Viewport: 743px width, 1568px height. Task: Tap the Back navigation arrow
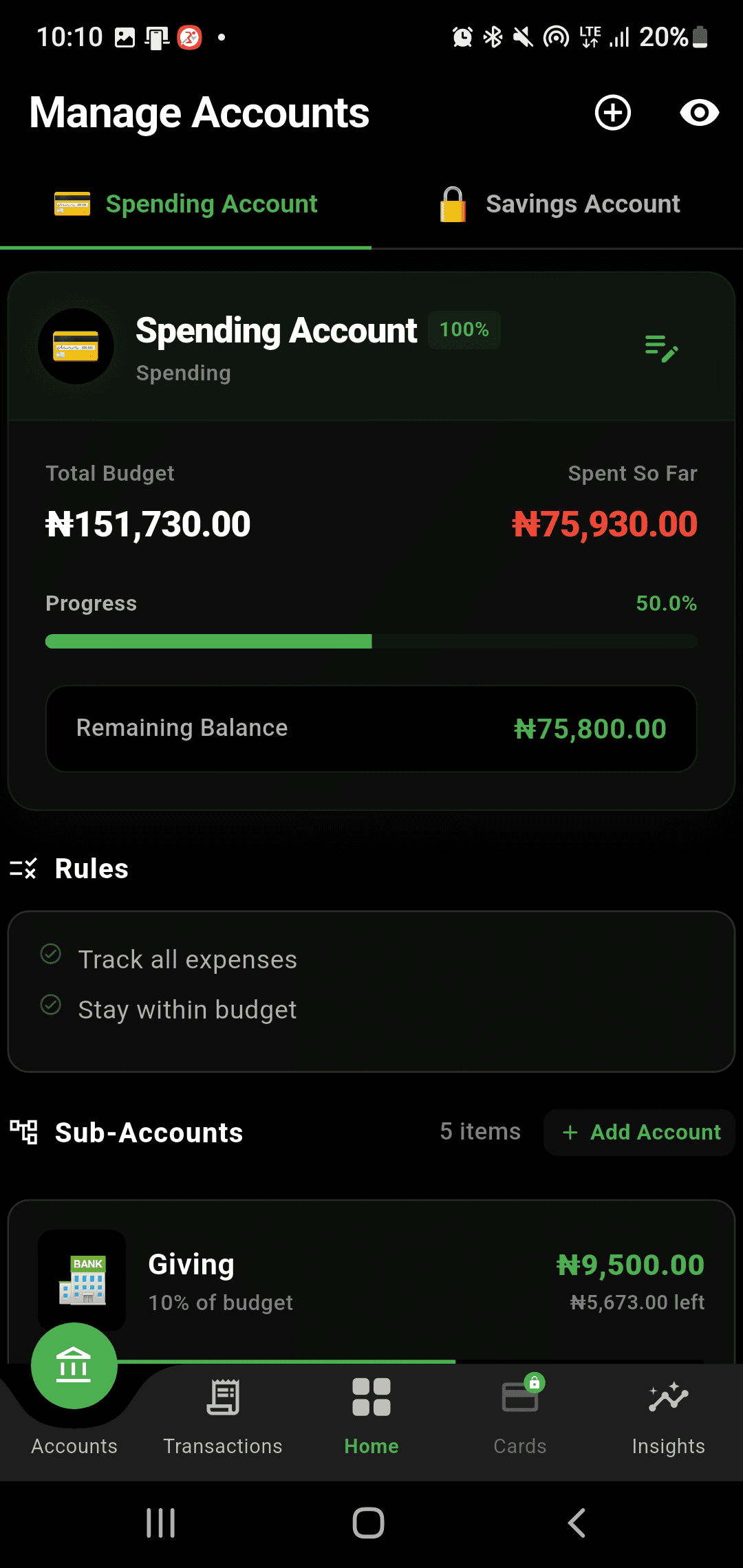pyautogui.click(x=575, y=1521)
